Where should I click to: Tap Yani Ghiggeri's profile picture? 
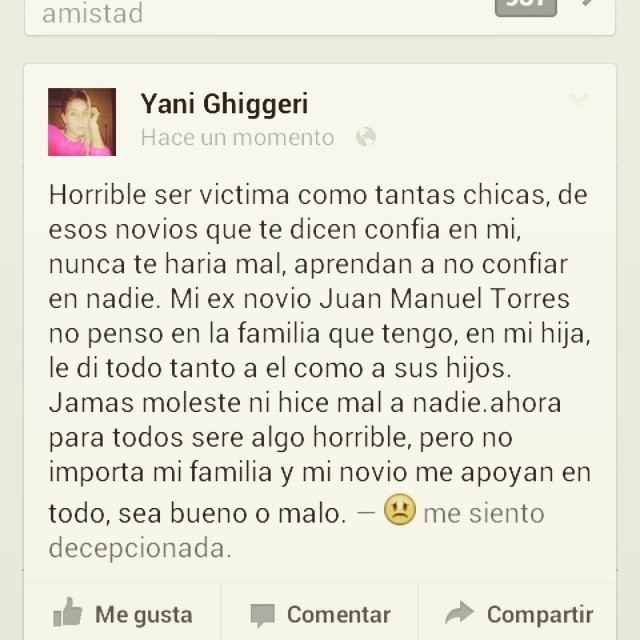click(x=82, y=122)
